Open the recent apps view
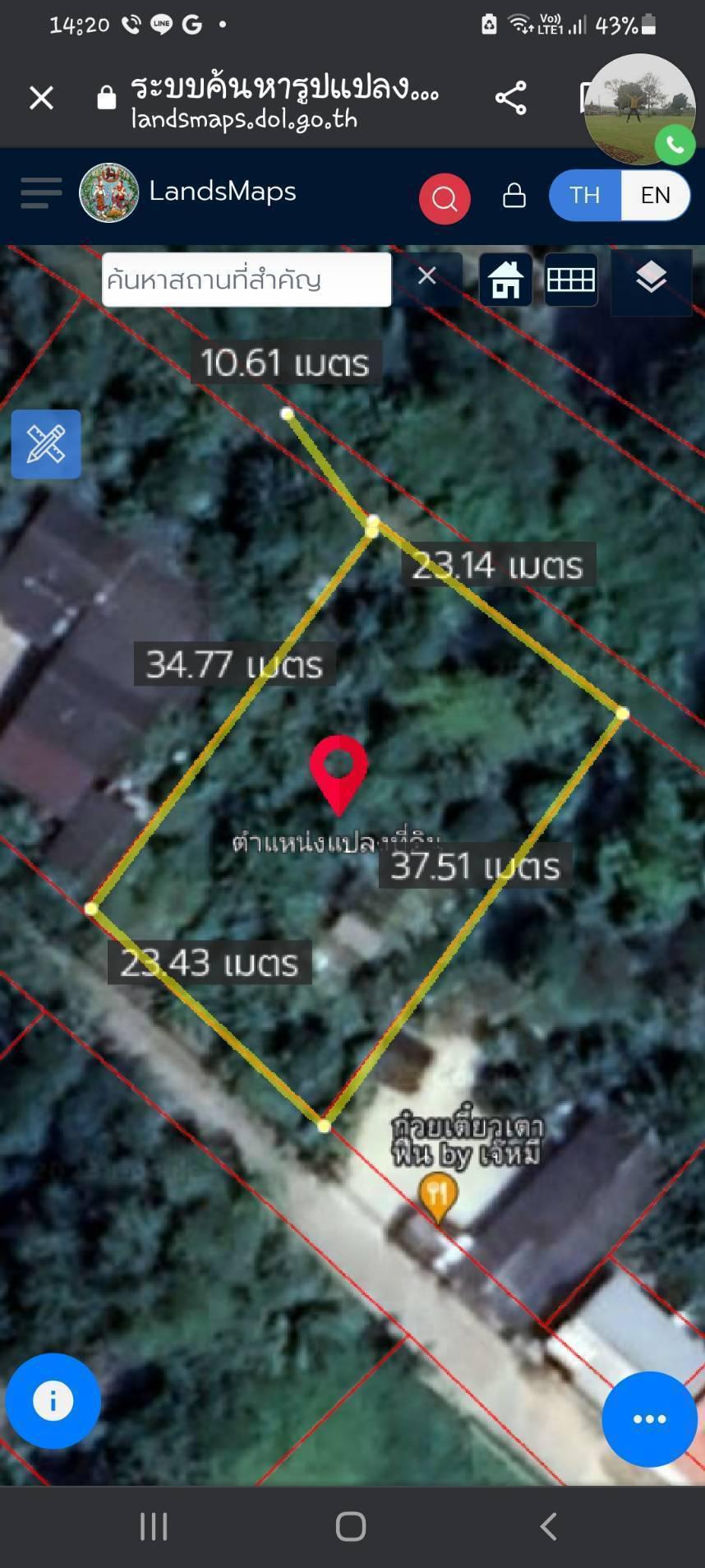 pos(154,1526)
